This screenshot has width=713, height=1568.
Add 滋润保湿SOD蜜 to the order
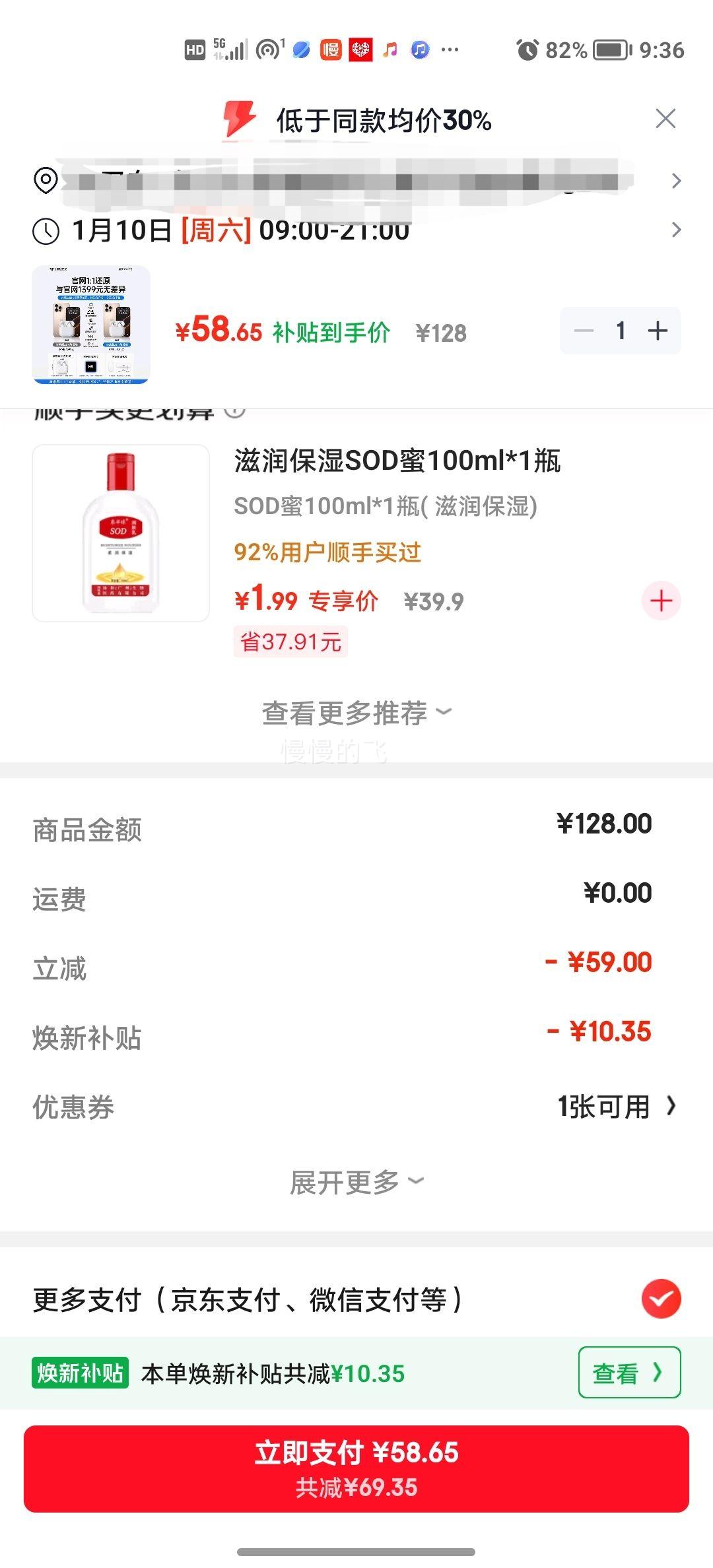pos(661,601)
